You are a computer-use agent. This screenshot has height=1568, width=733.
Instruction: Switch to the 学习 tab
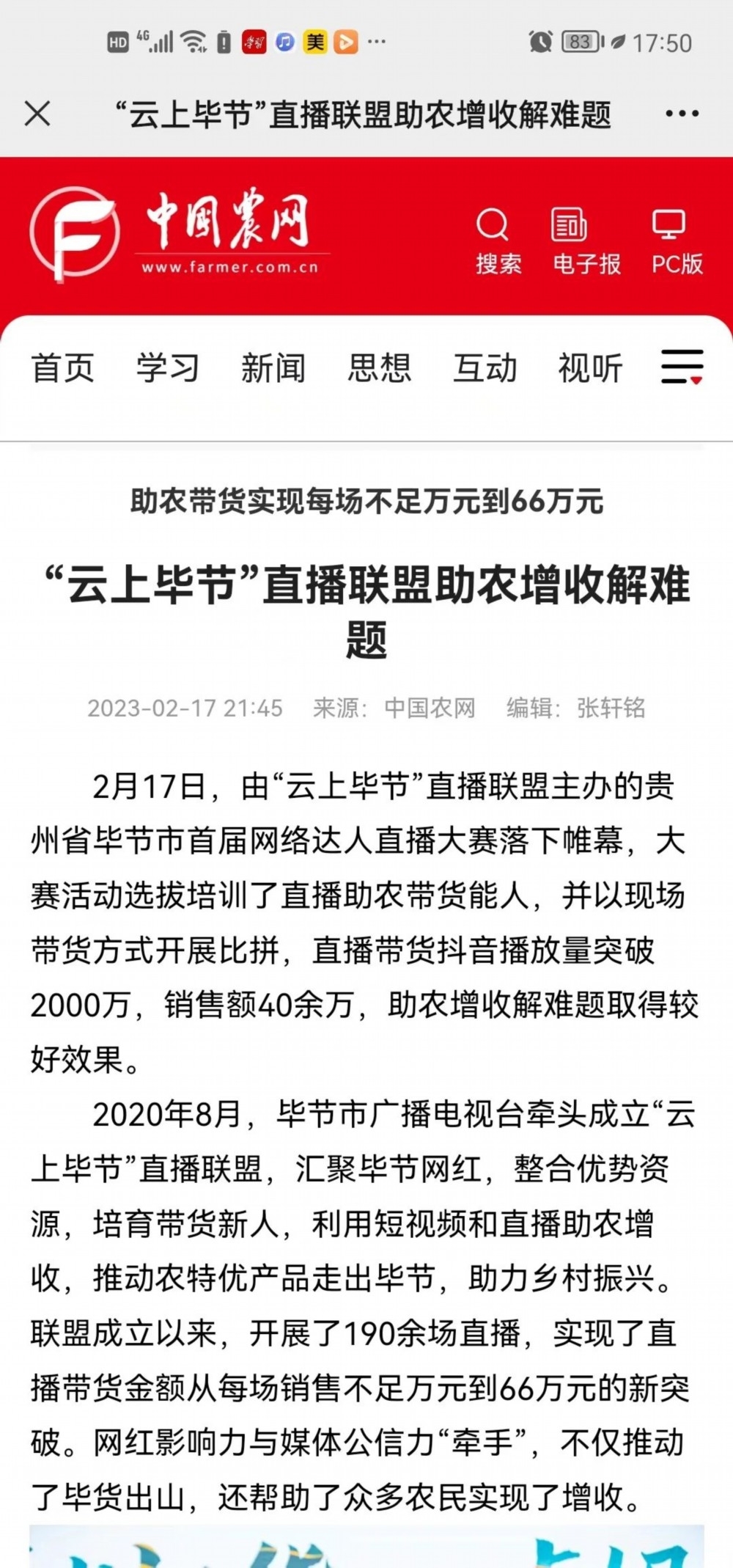click(x=168, y=368)
